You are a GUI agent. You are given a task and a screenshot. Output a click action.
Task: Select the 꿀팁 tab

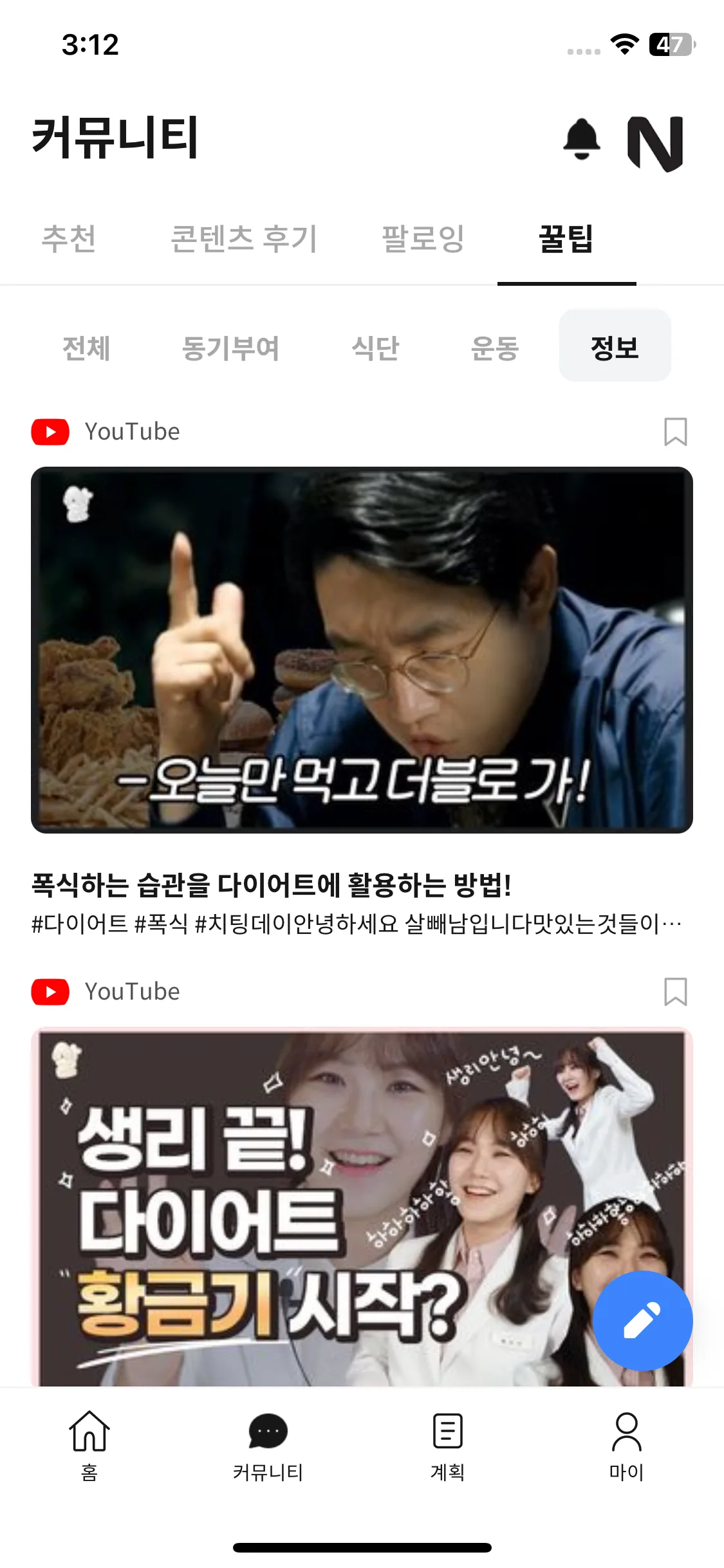point(566,238)
